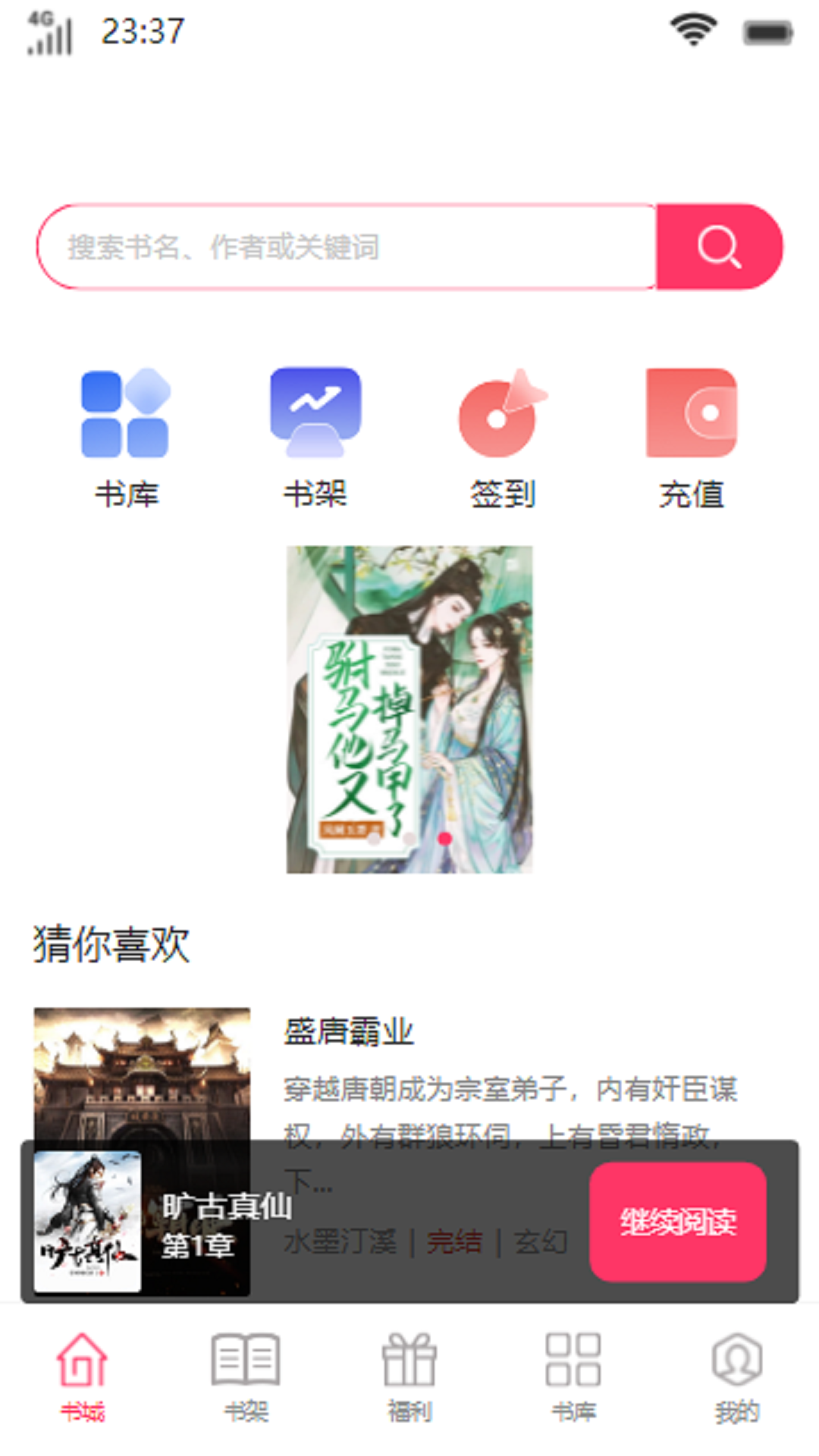819x1456 pixels.
Task: Tap the search input field
Action: pyautogui.click(x=341, y=247)
